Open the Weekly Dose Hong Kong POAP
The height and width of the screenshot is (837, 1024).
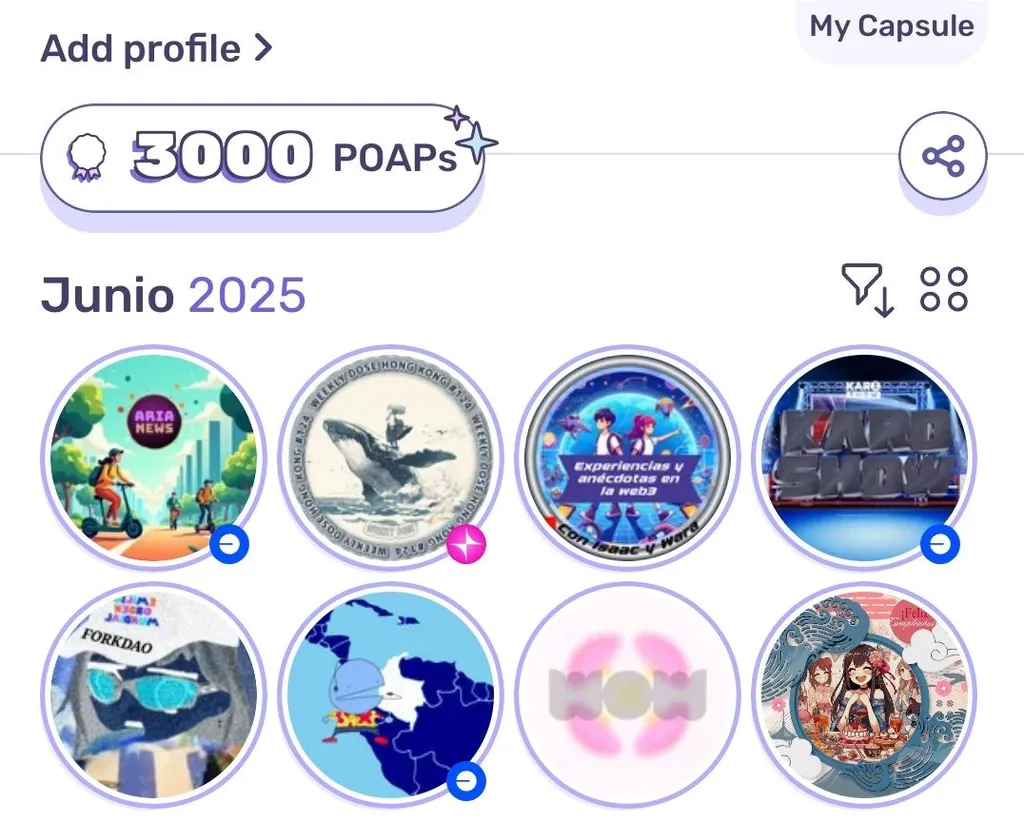tap(389, 457)
